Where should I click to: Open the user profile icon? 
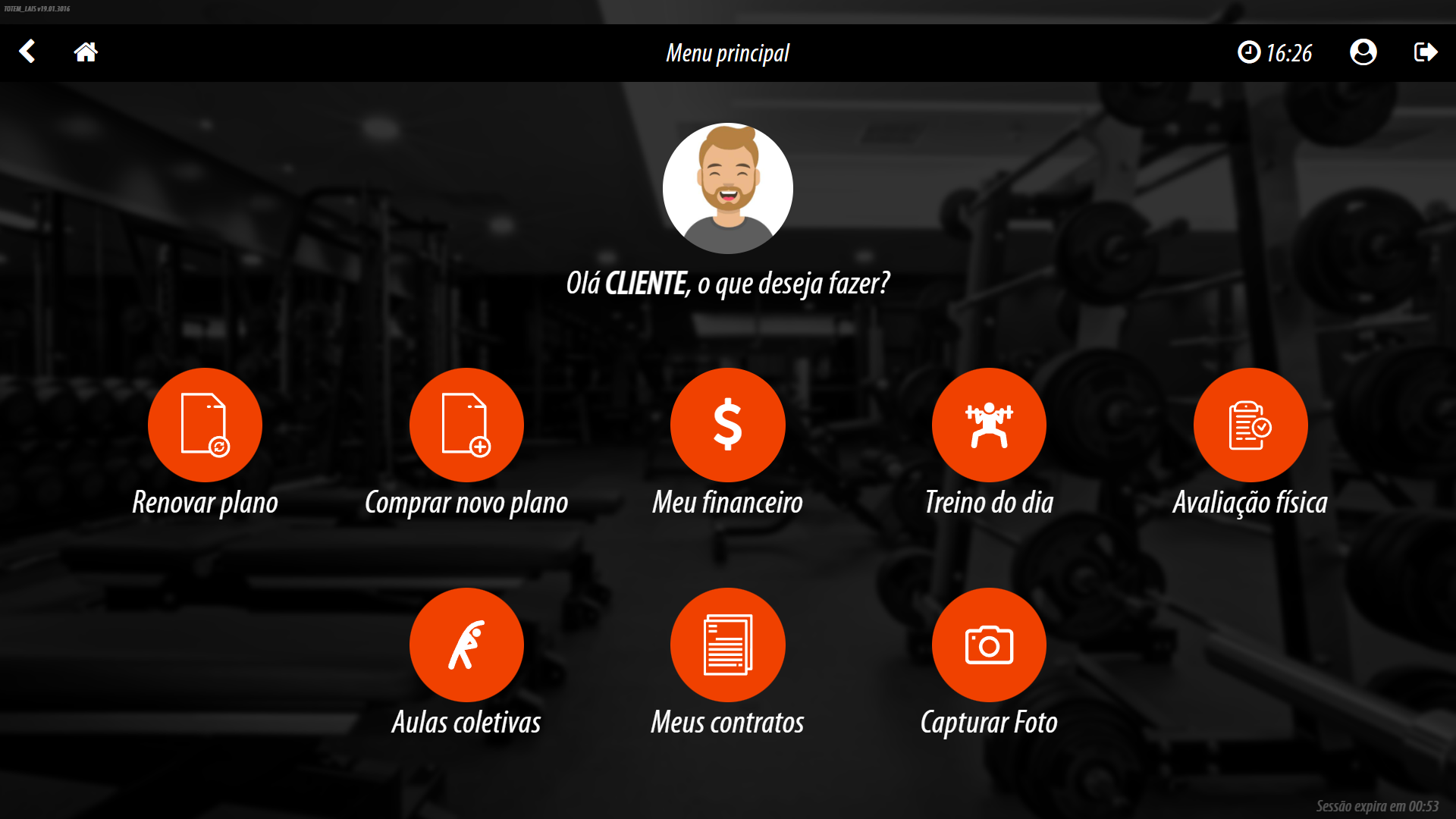1363,52
